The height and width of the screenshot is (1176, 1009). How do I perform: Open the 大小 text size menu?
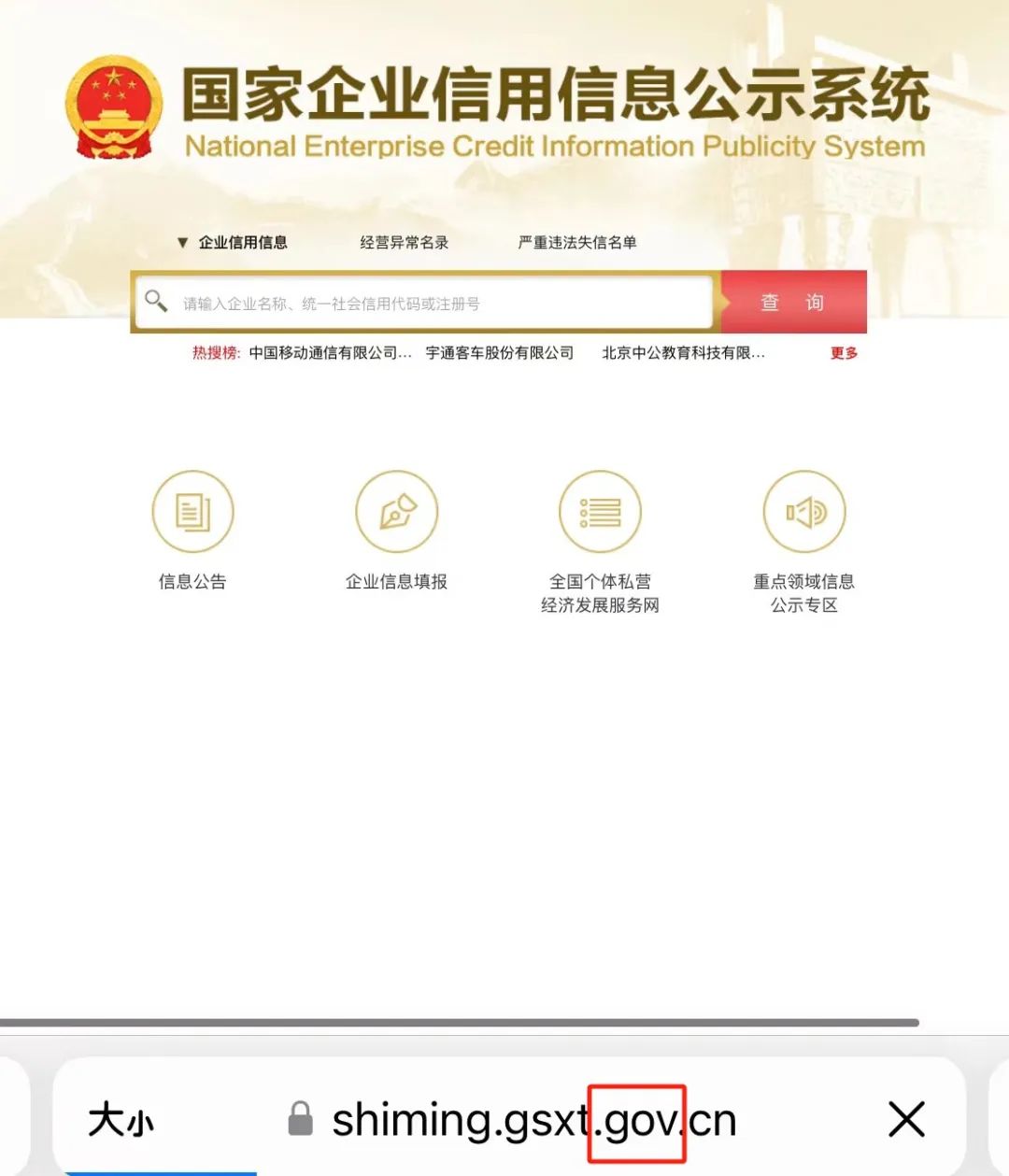pos(121,1119)
